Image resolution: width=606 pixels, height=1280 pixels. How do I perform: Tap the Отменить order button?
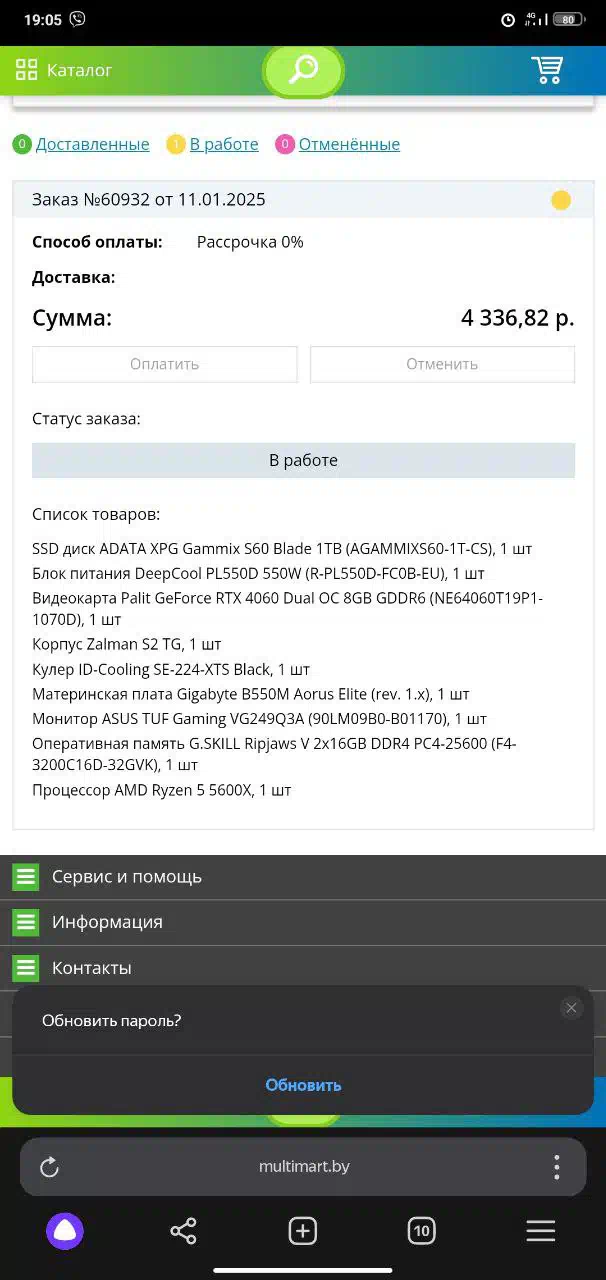point(442,364)
